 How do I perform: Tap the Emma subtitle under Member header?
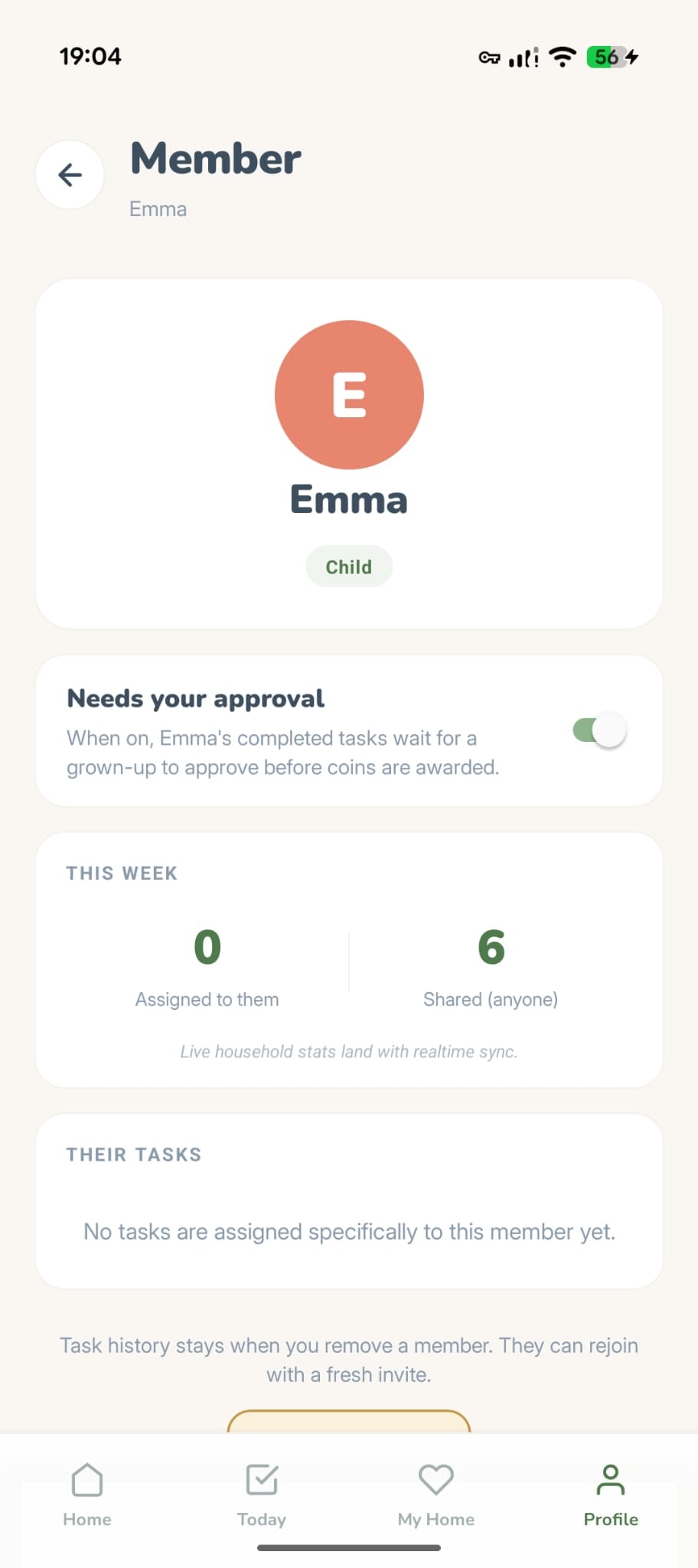(158, 208)
